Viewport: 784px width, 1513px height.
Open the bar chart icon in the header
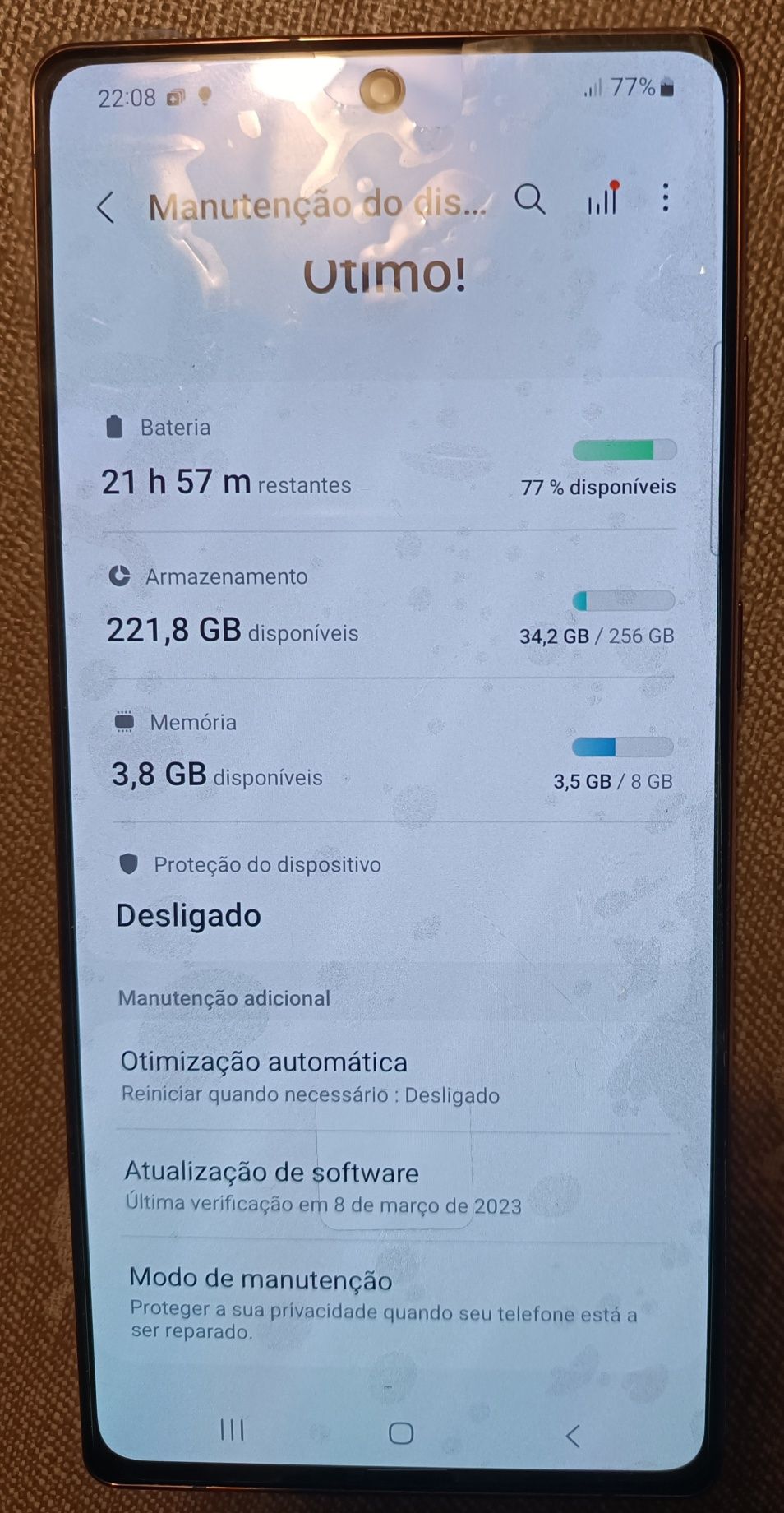[602, 198]
